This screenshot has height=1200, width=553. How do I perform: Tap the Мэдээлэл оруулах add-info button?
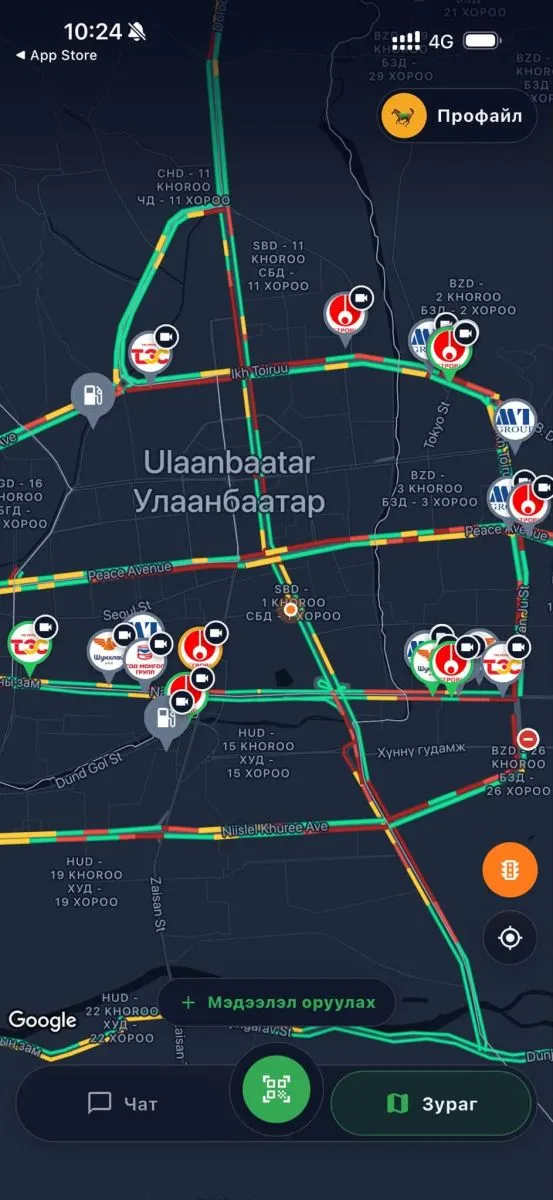pos(276,1002)
